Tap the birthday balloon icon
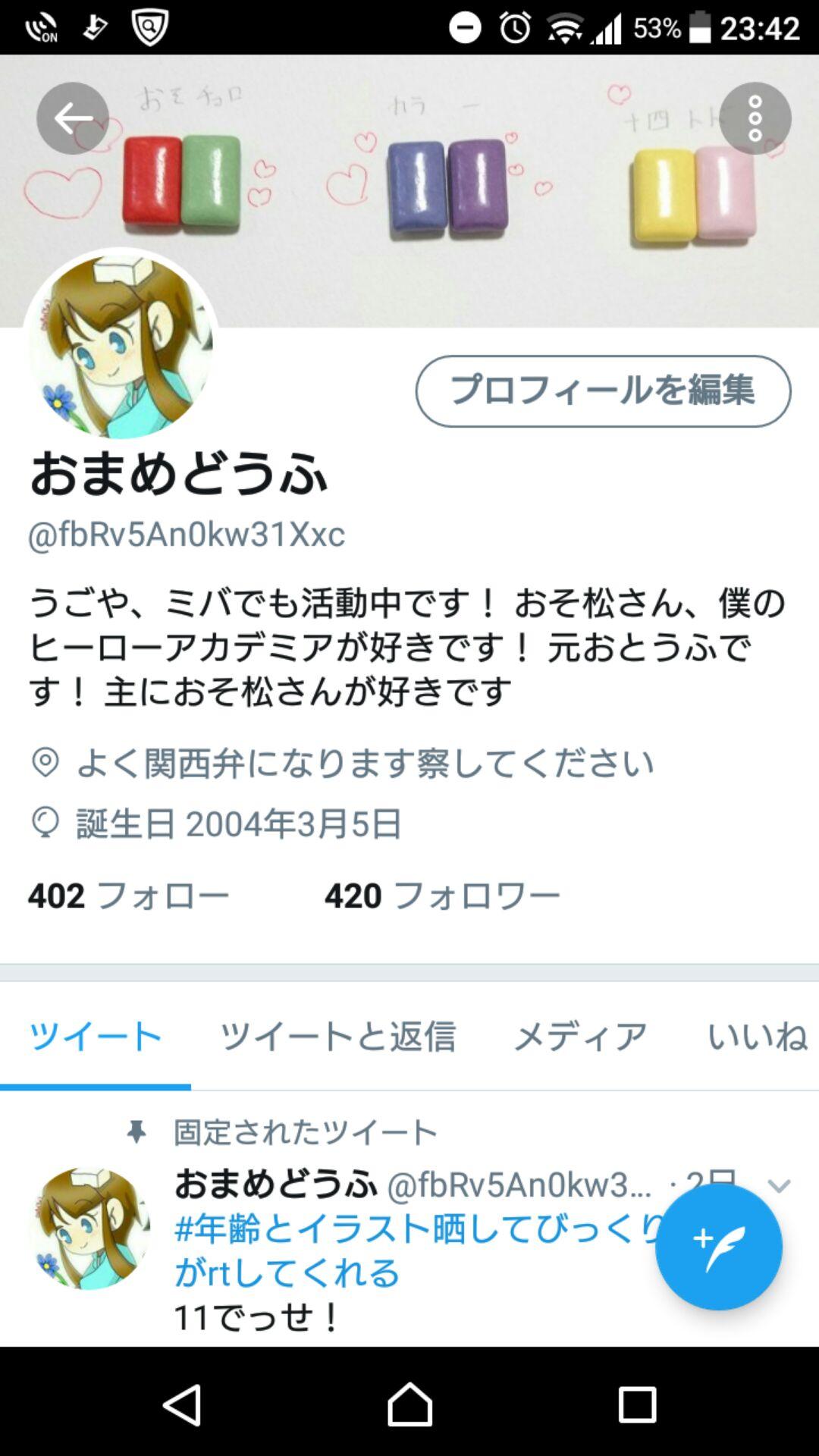The width and height of the screenshot is (819, 1456). [x=47, y=827]
